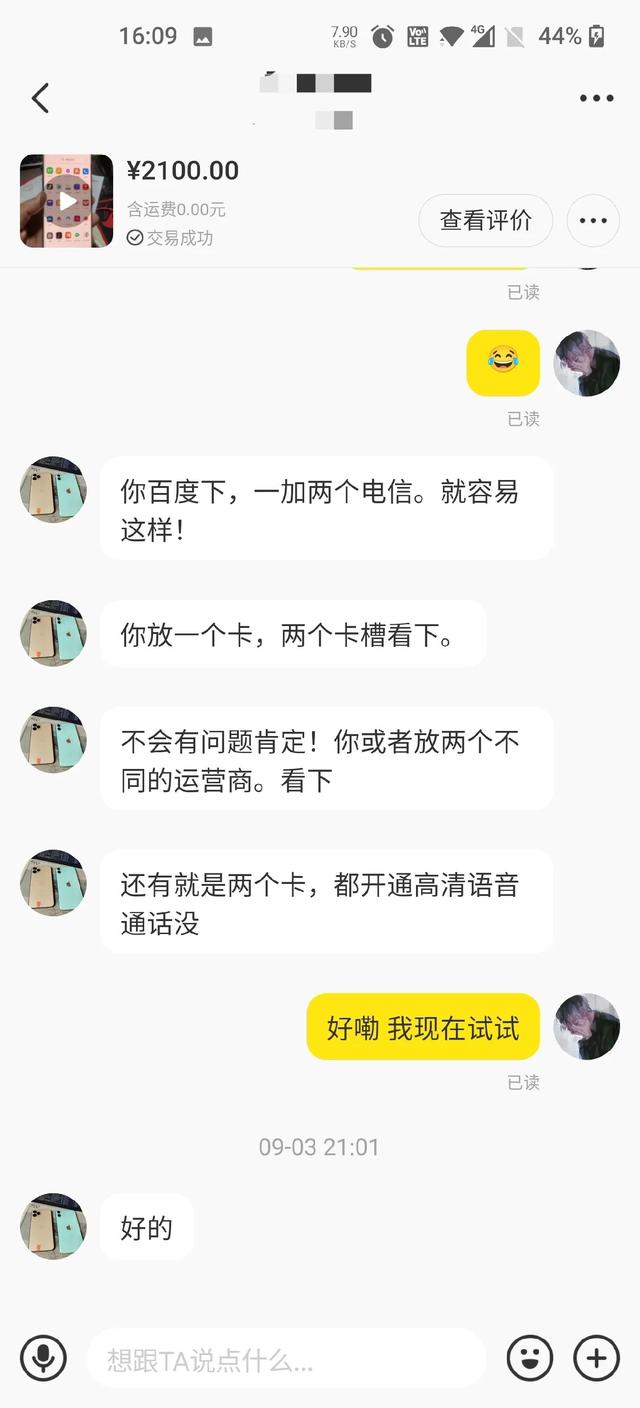Open more order options beside 查看评价
The image size is (640, 1408).
(593, 220)
